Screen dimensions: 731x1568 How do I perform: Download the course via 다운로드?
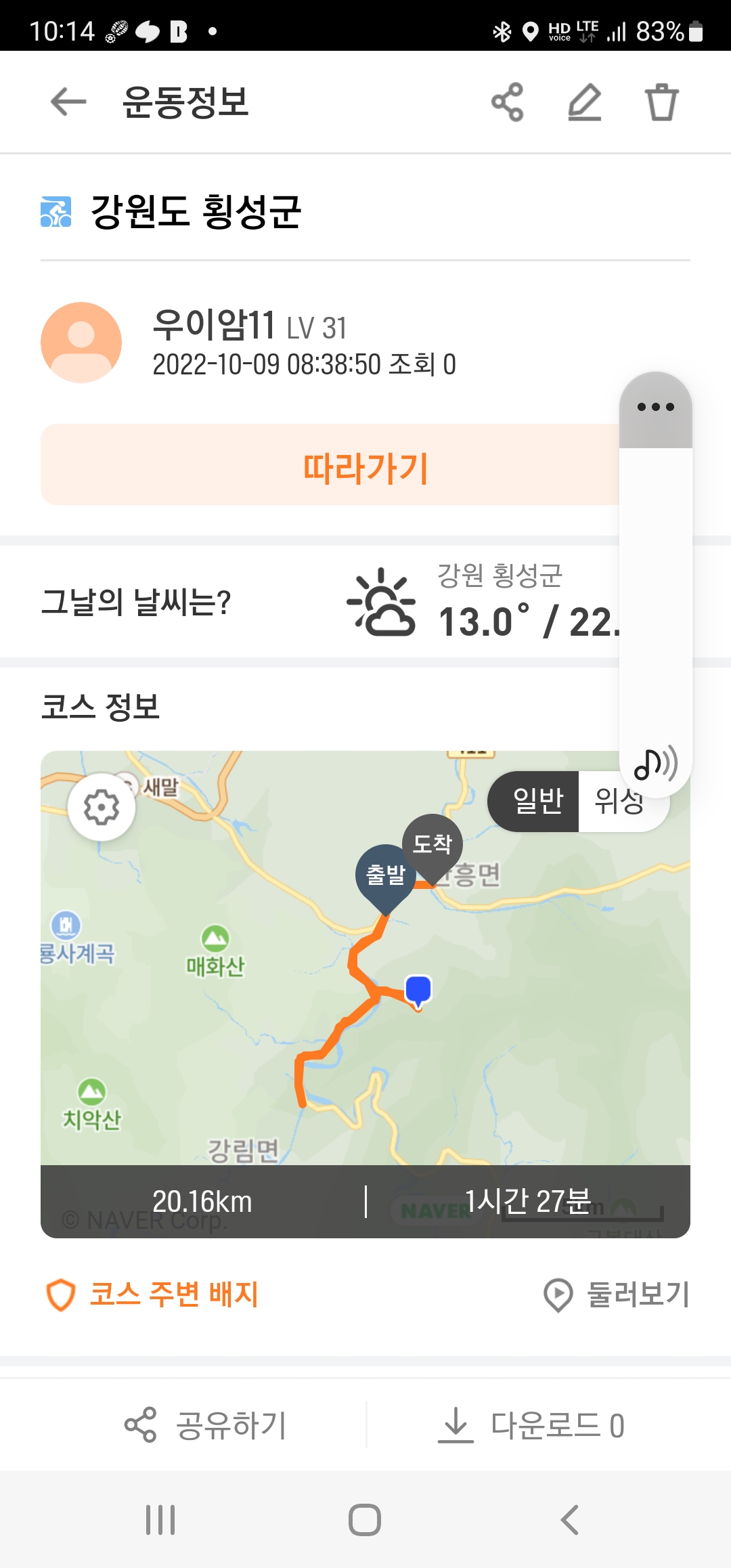(531, 1425)
